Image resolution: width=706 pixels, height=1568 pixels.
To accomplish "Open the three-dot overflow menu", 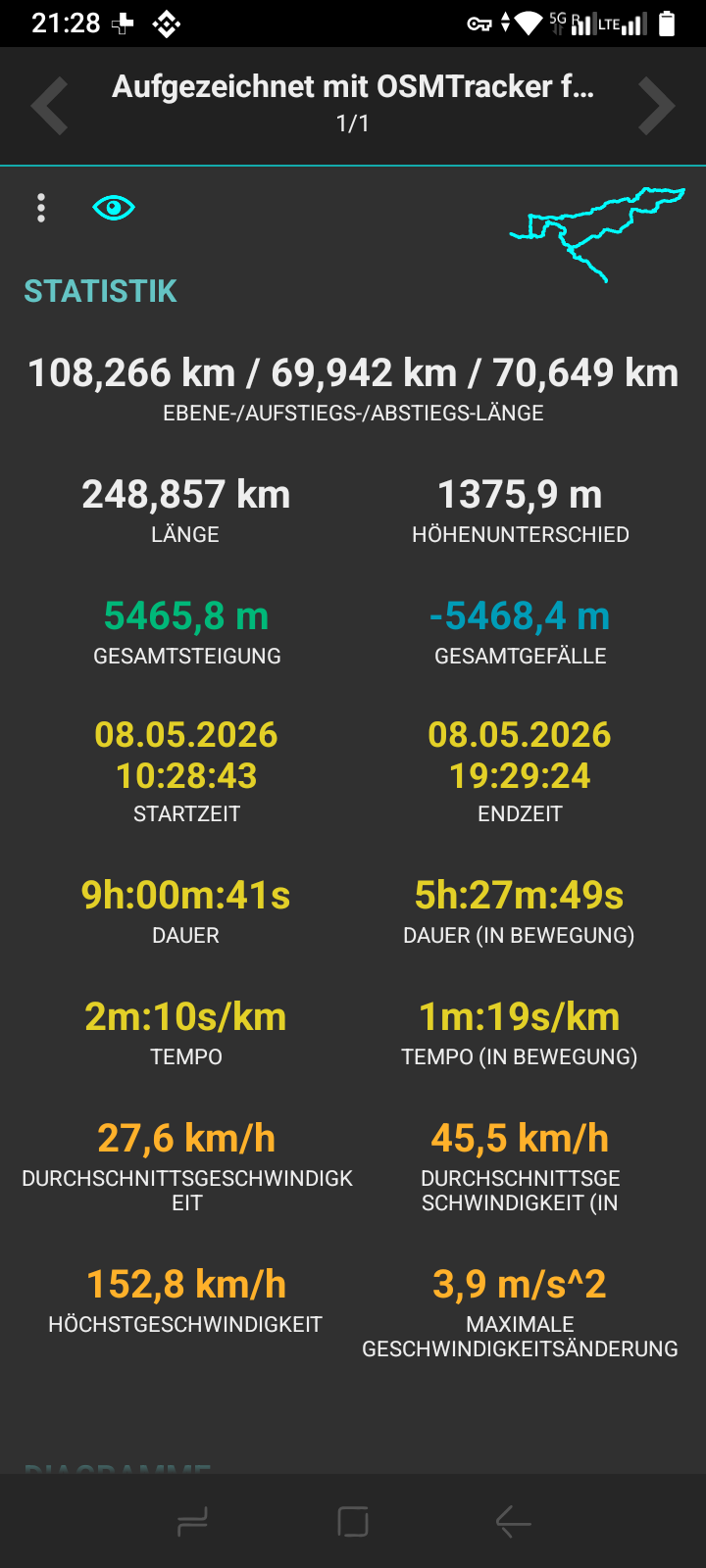I will click(41, 208).
